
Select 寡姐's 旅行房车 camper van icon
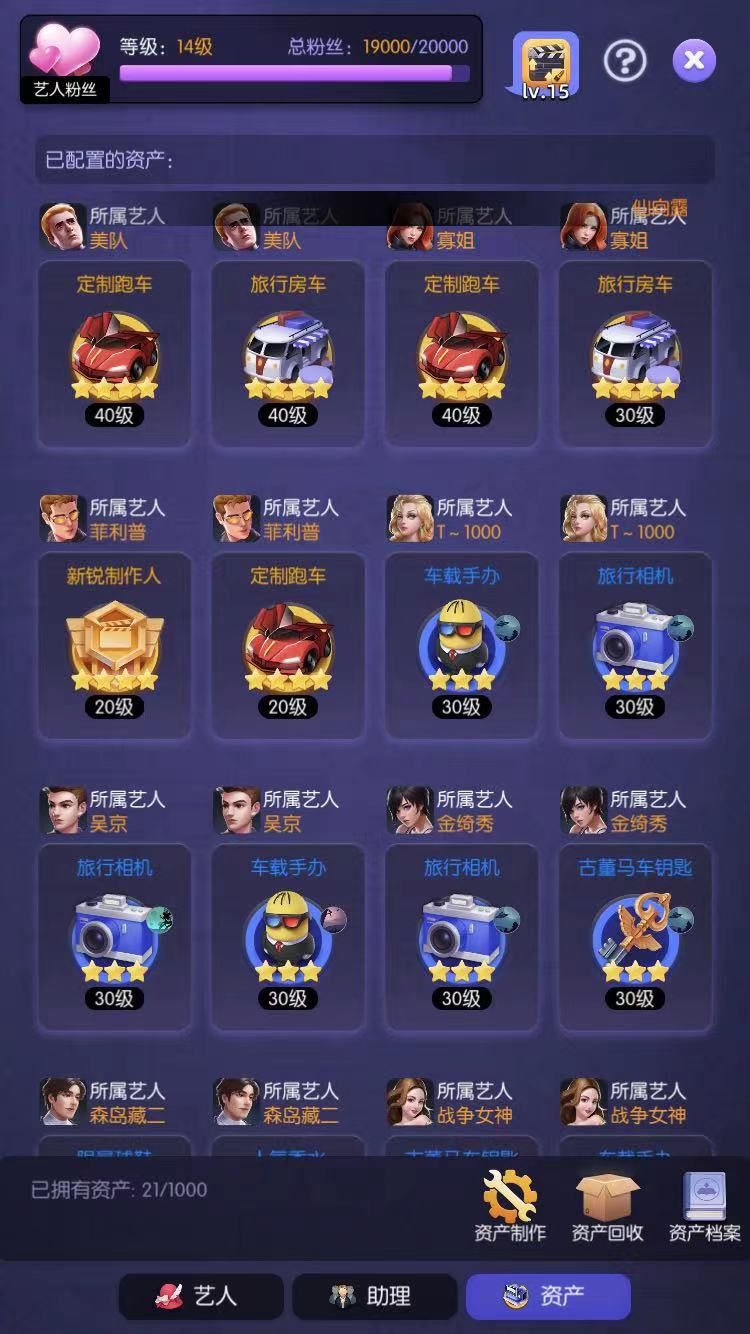click(633, 345)
